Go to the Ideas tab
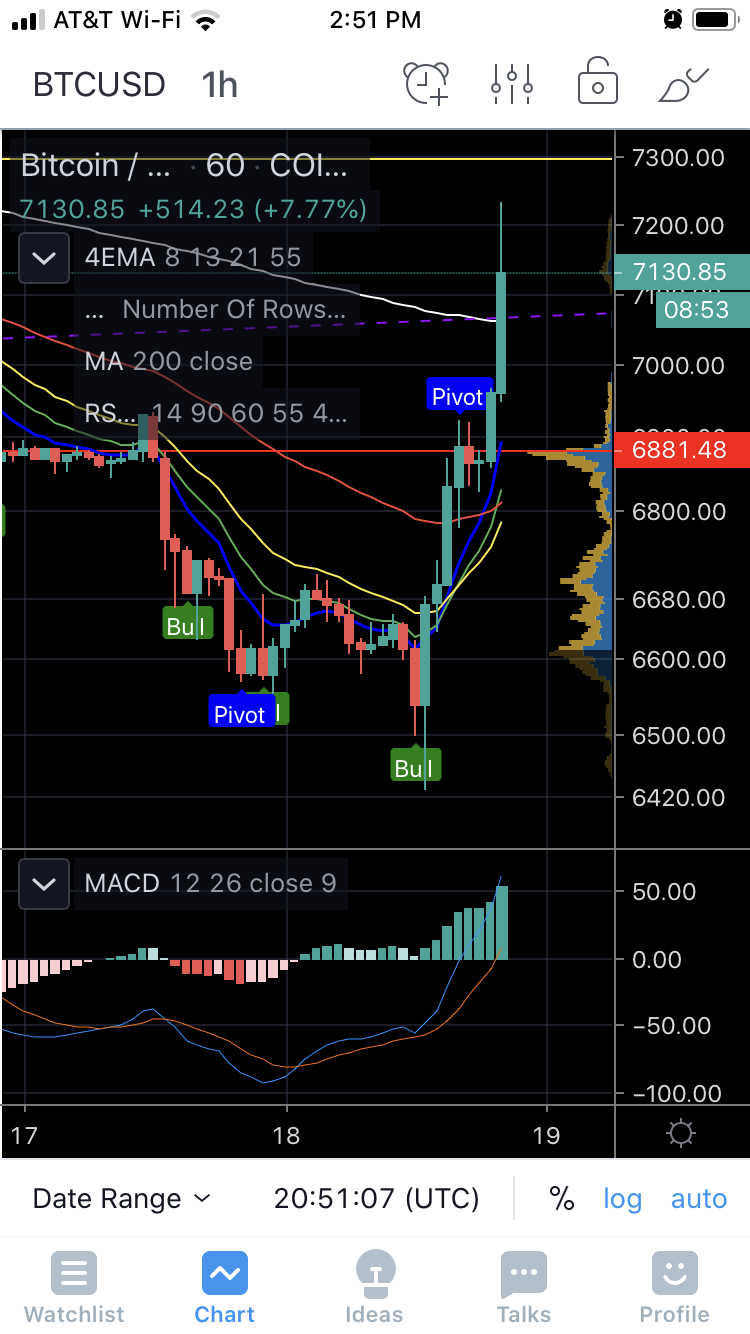 374,1288
